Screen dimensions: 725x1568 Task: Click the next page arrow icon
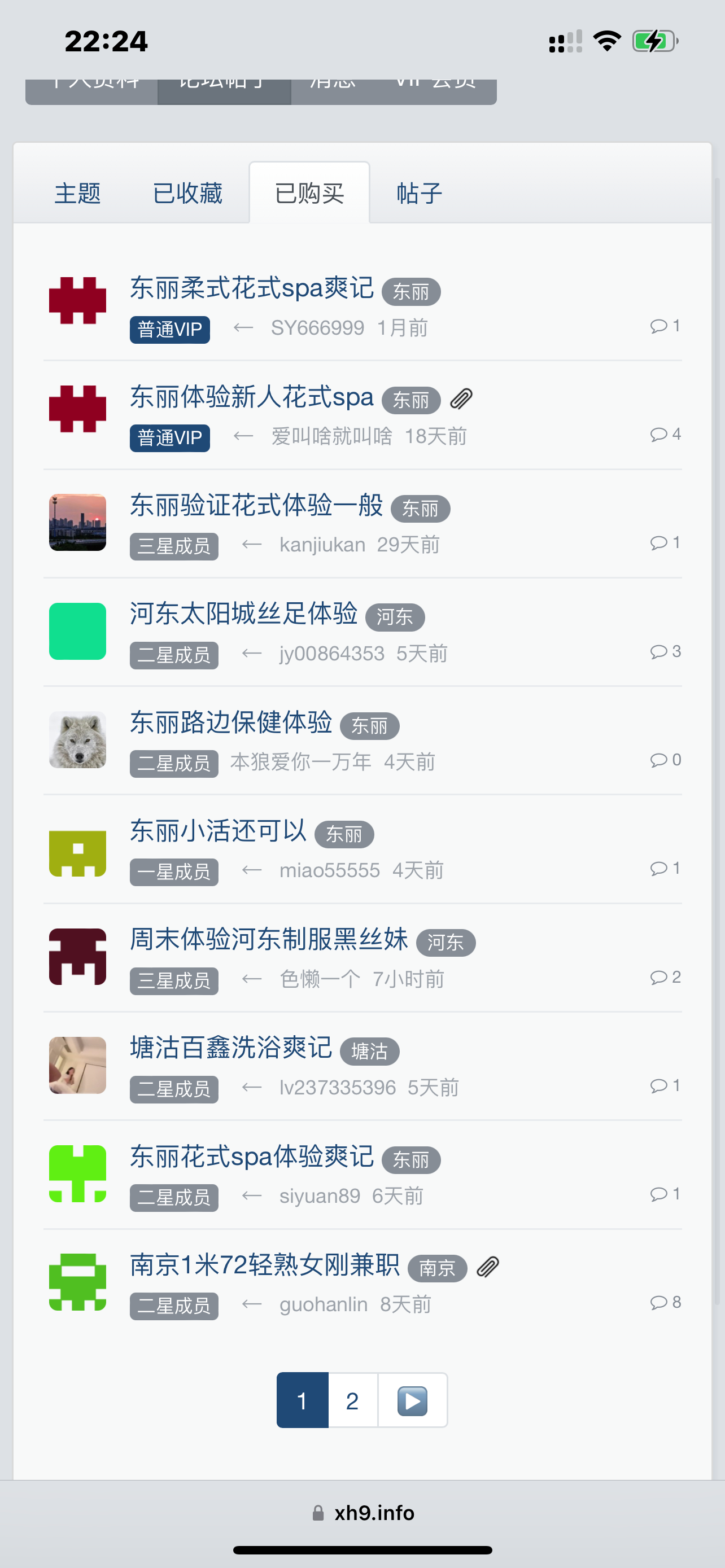(412, 1400)
